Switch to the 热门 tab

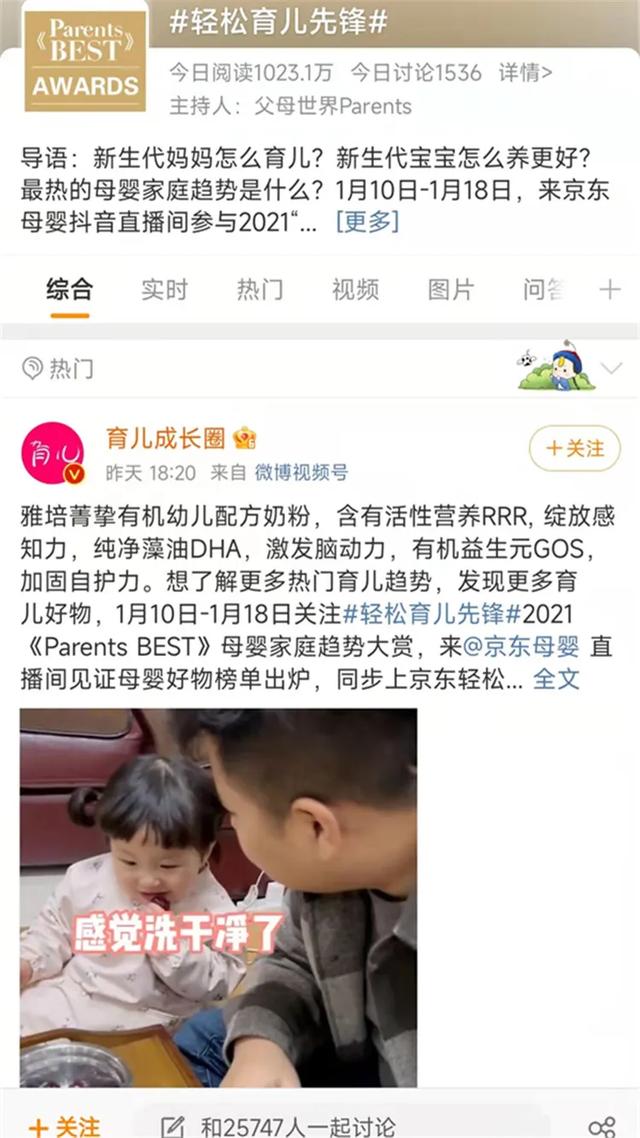259,290
